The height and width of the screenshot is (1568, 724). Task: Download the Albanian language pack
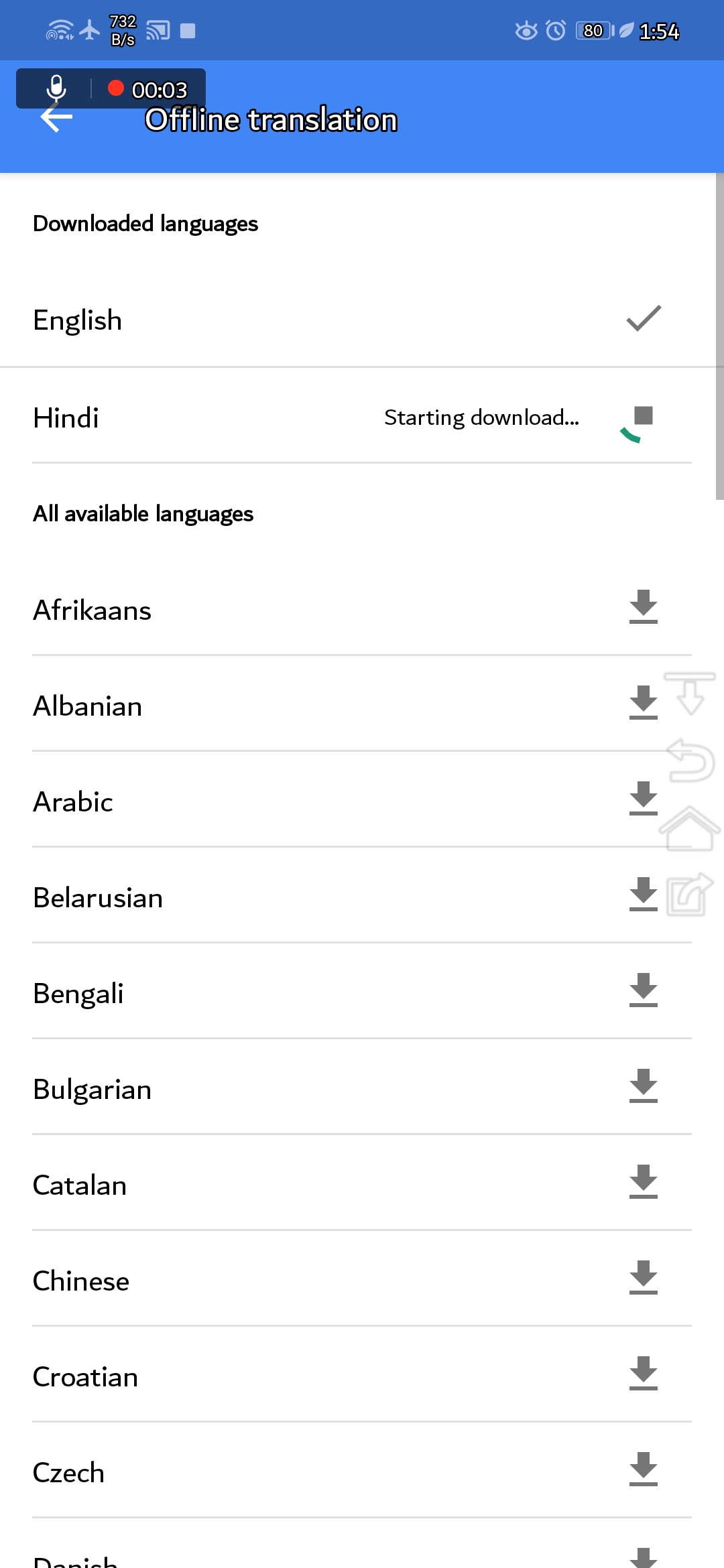644,702
